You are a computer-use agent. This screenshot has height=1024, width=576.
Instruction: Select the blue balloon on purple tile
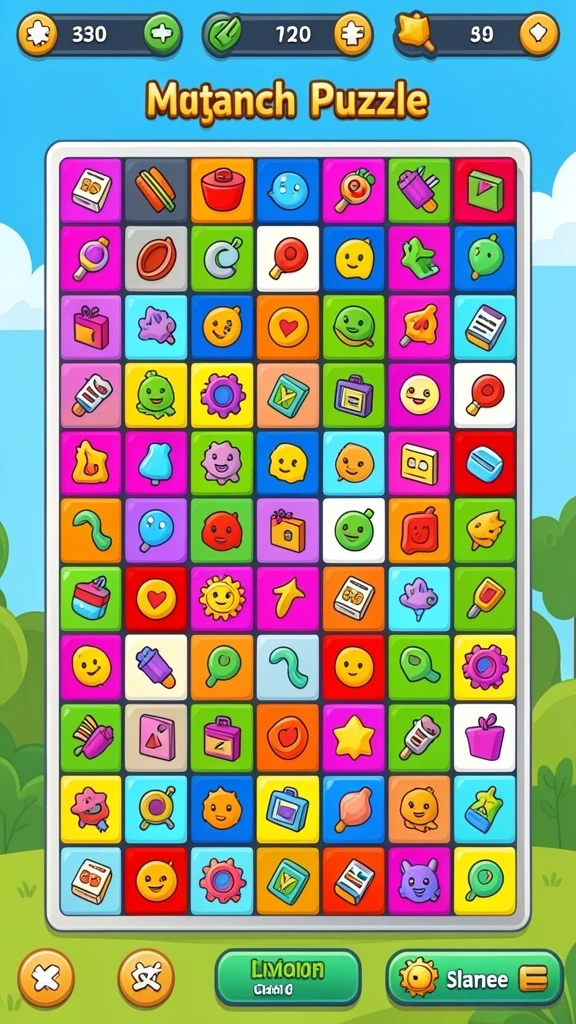(x=155, y=532)
